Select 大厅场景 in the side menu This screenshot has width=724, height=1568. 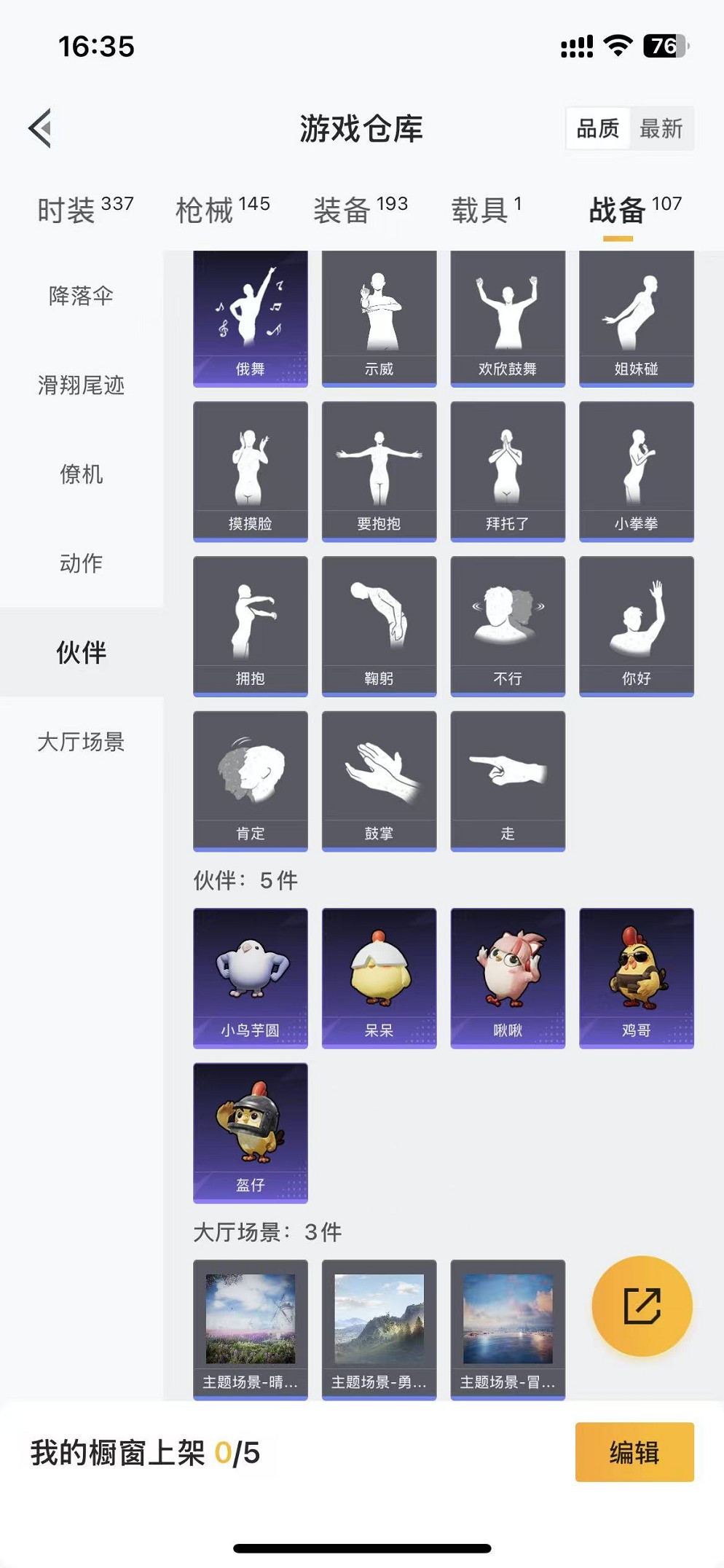click(x=81, y=742)
